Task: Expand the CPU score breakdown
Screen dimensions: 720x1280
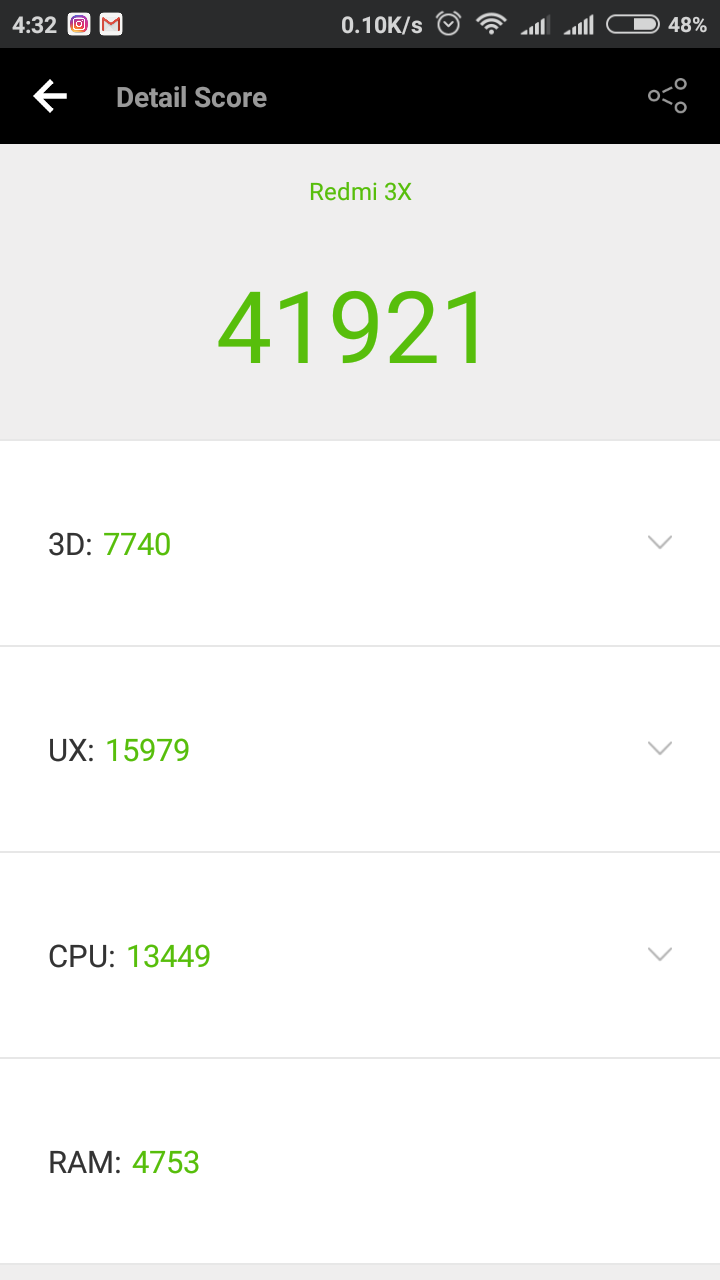Action: click(x=659, y=955)
